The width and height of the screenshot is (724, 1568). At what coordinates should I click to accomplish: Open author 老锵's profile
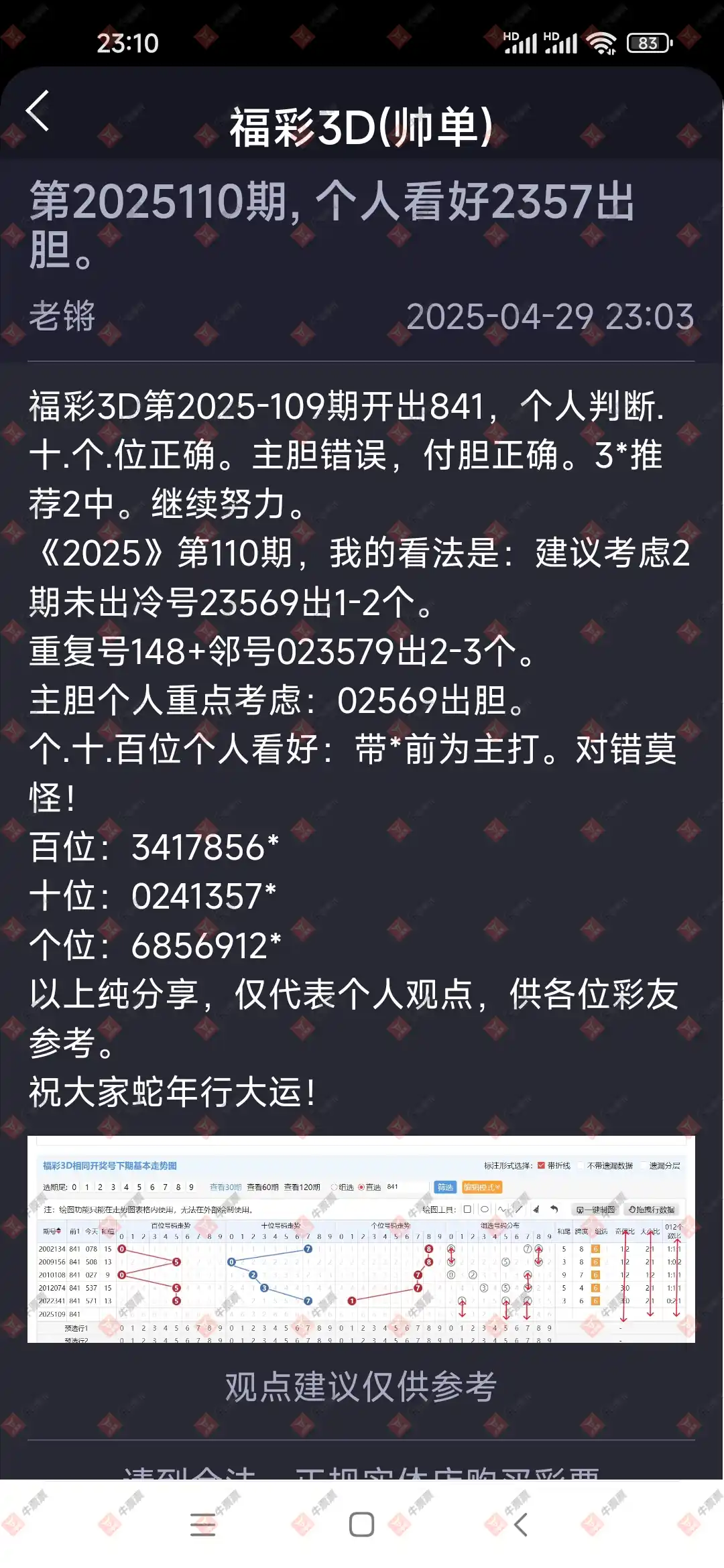pos(62,316)
